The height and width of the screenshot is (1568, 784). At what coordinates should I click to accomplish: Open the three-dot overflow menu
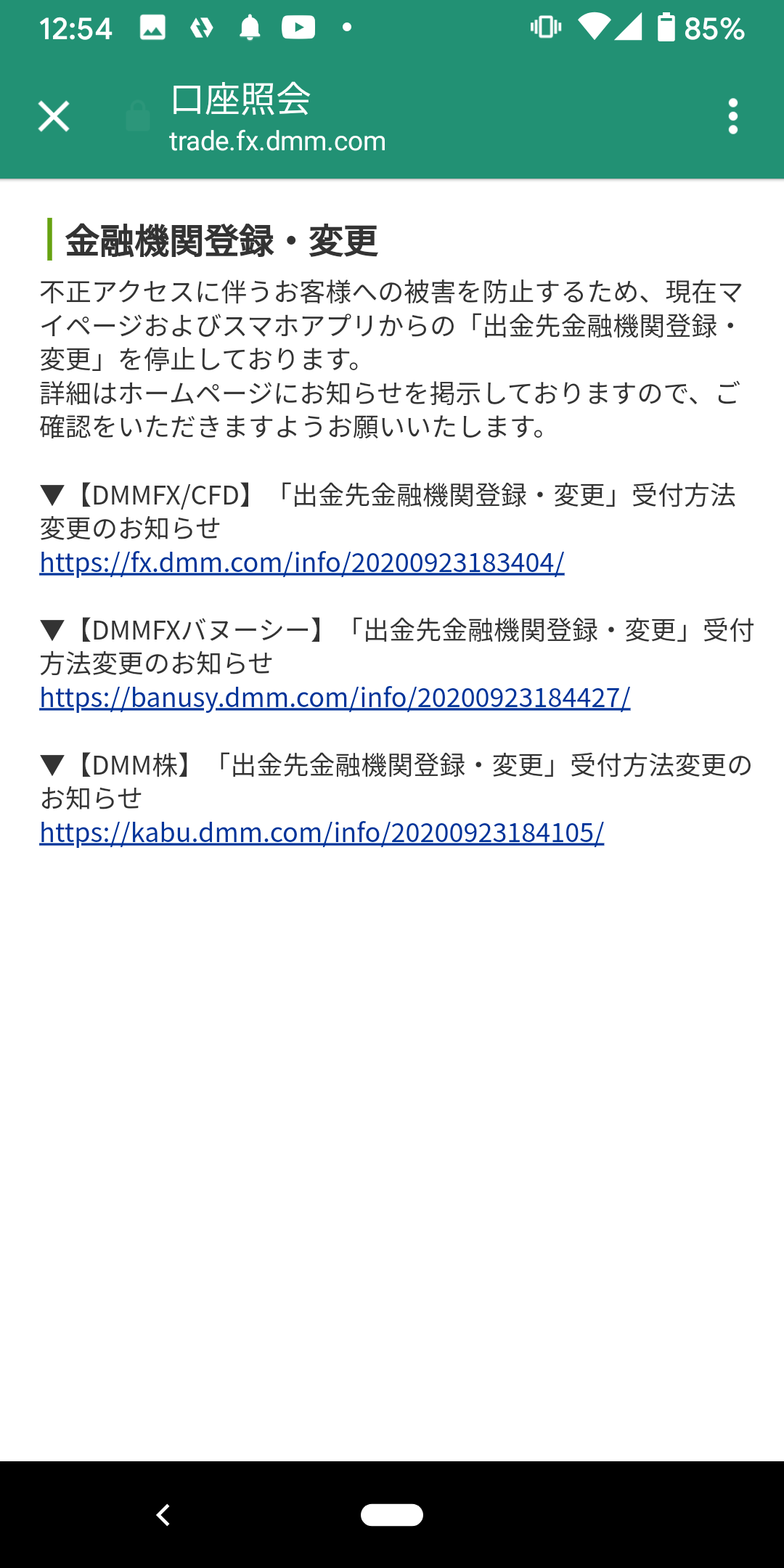(734, 114)
